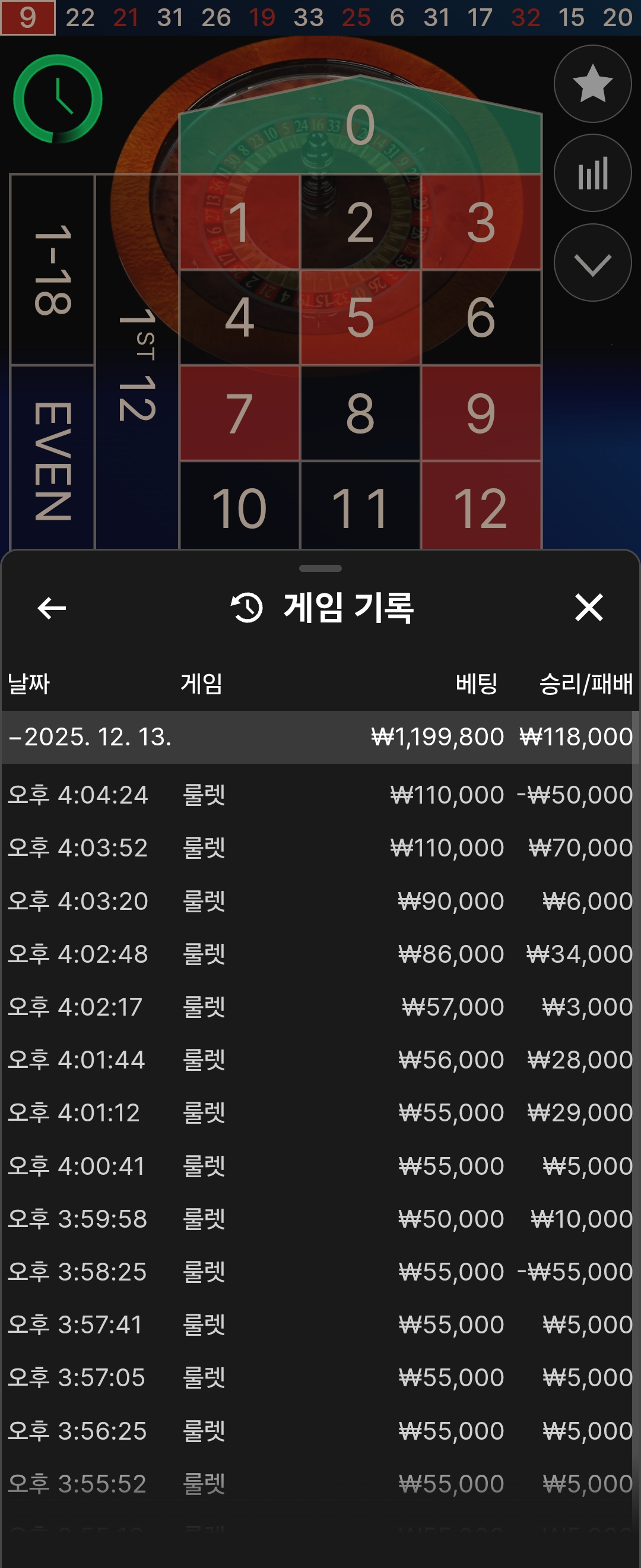The width and height of the screenshot is (641, 1568).
Task: Open the favorites star button
Action: 592,84
